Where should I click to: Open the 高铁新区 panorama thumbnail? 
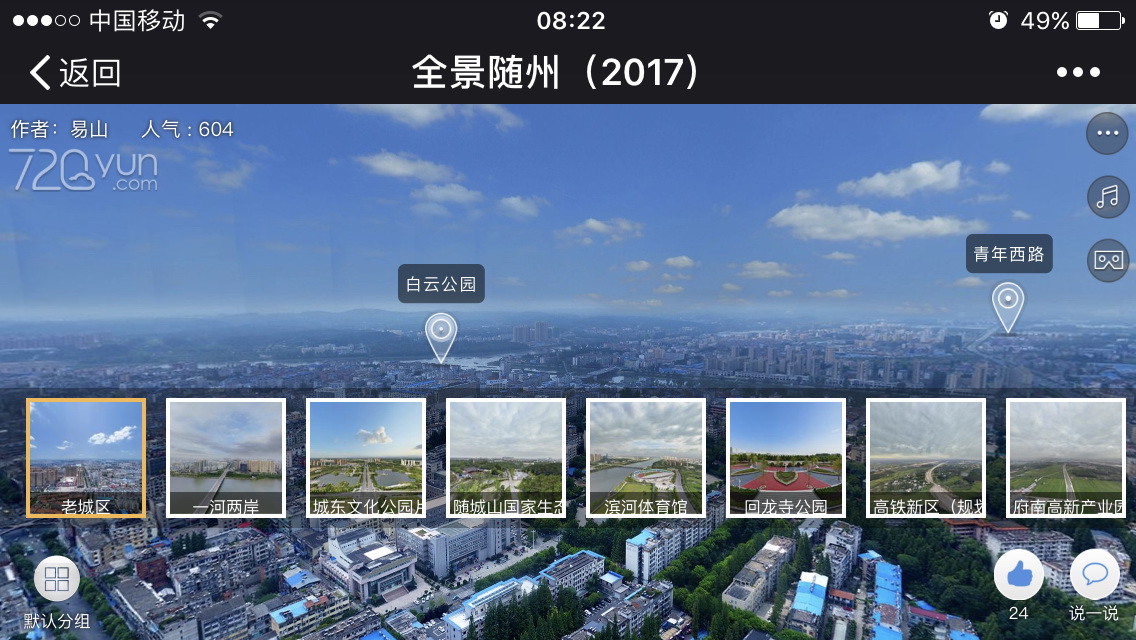coord(926,457)
